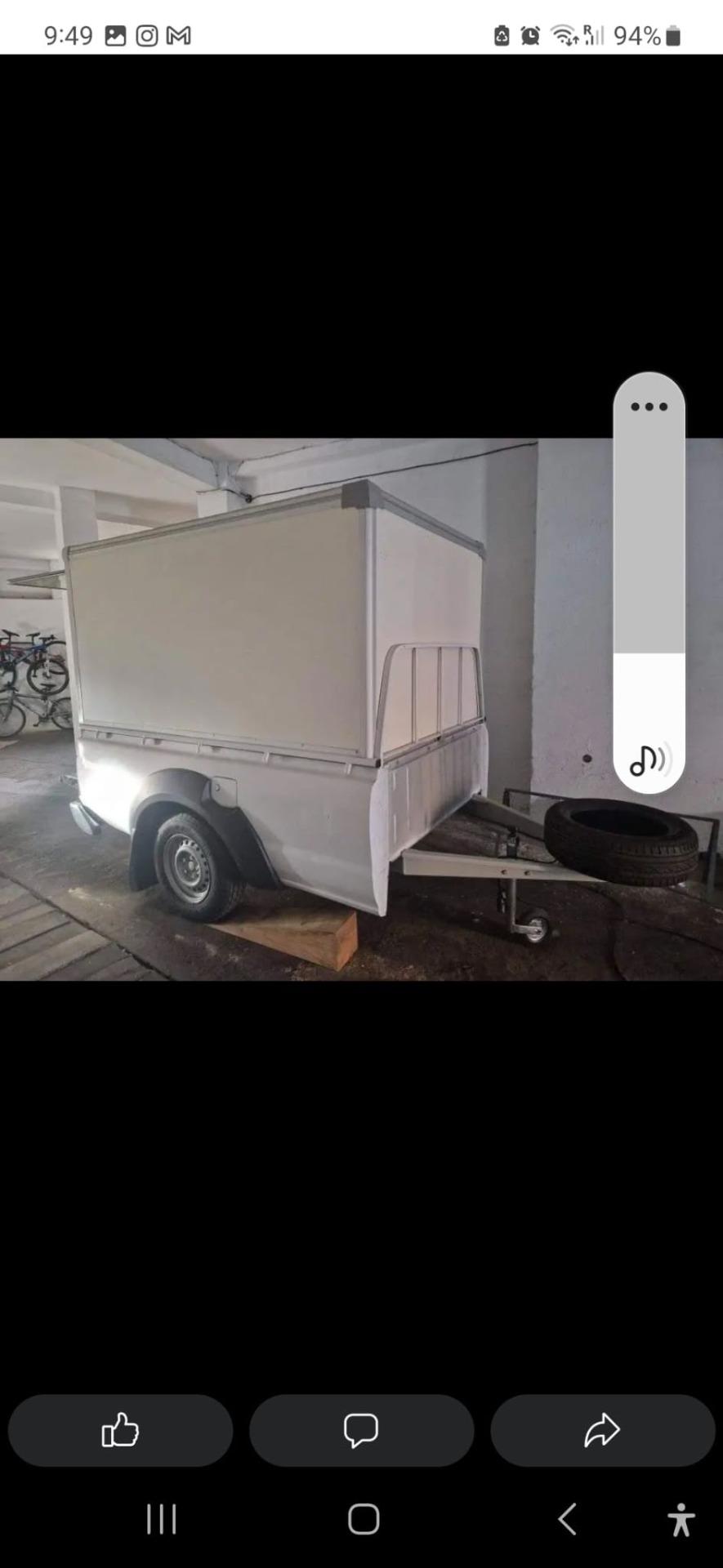Image resolution: width=723 pixels, height=1568 pixels.
Task: Go to the home screen
Action: (x=364, y=1519)
